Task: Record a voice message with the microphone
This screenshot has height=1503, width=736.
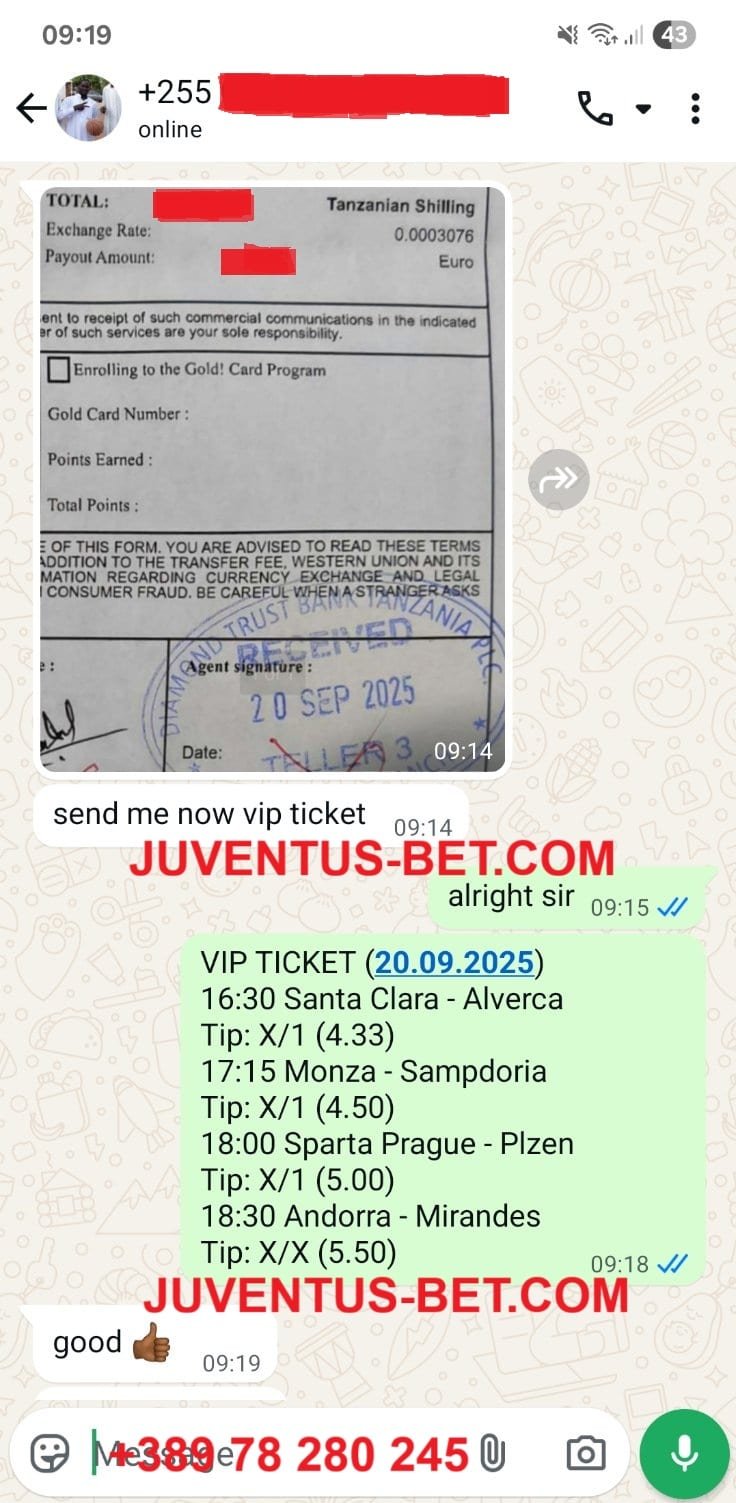Action: (x=684, y=1453)
